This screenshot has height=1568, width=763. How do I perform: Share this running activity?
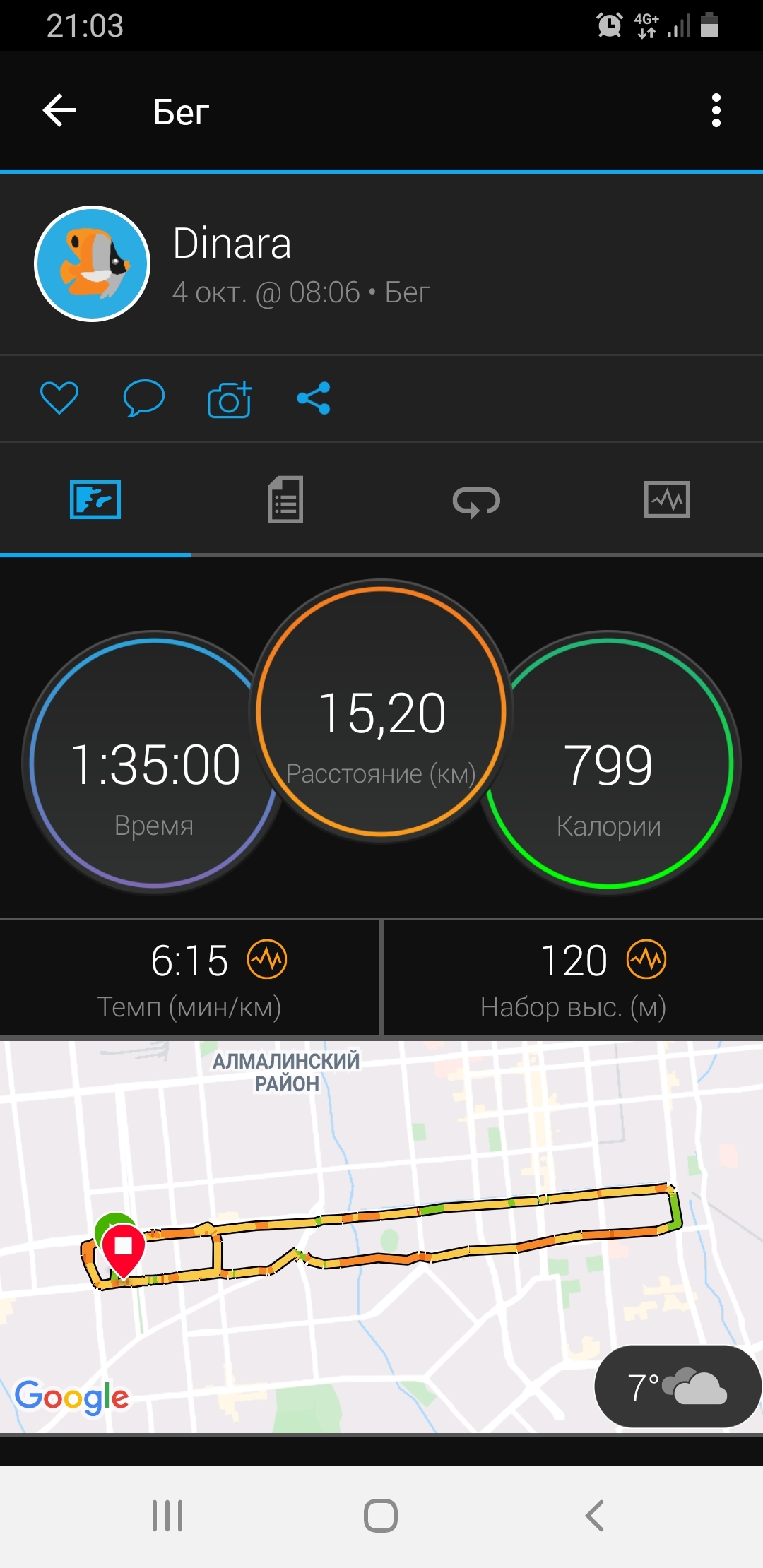[314, 398]
